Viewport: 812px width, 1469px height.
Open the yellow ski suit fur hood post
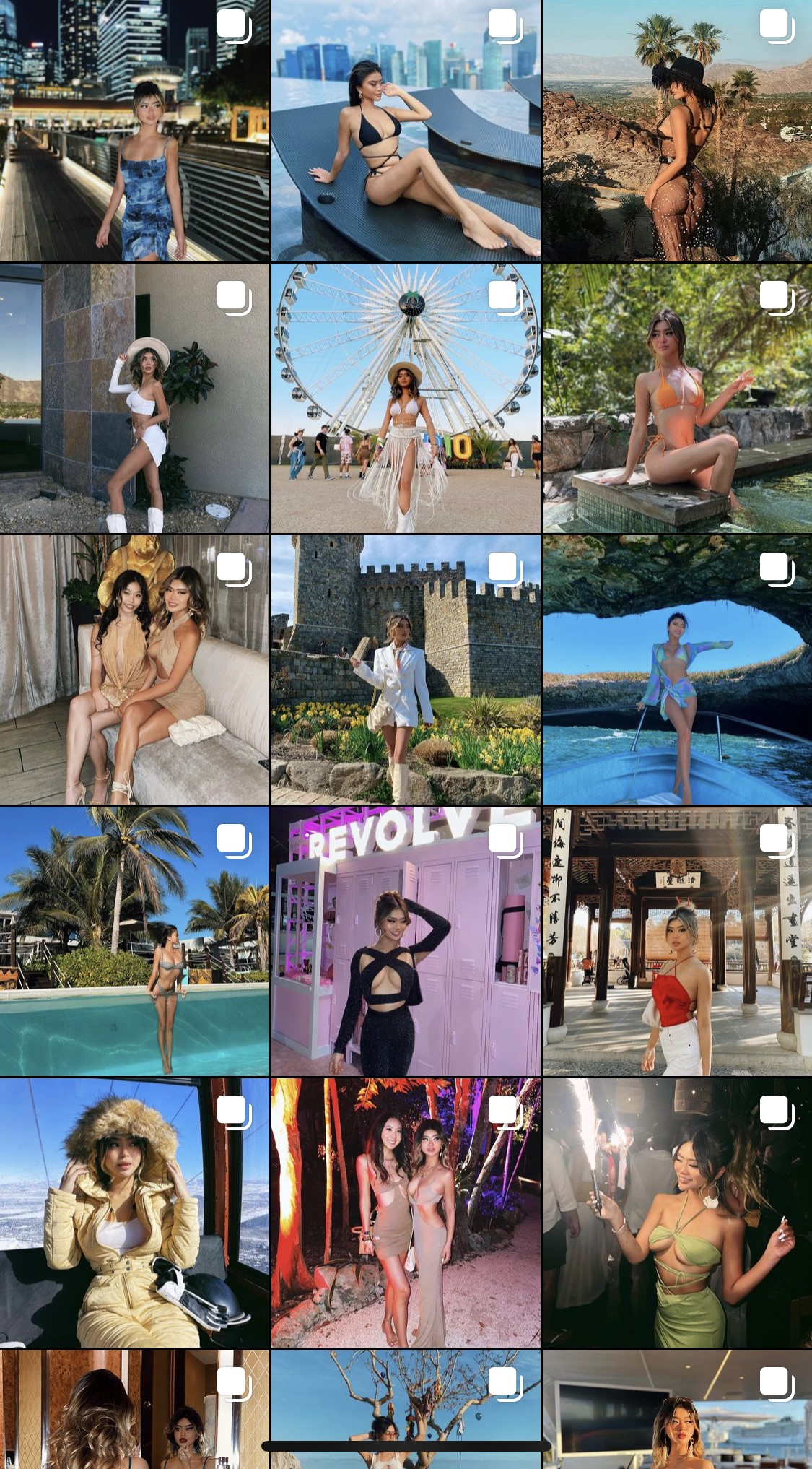[134, 1213]
